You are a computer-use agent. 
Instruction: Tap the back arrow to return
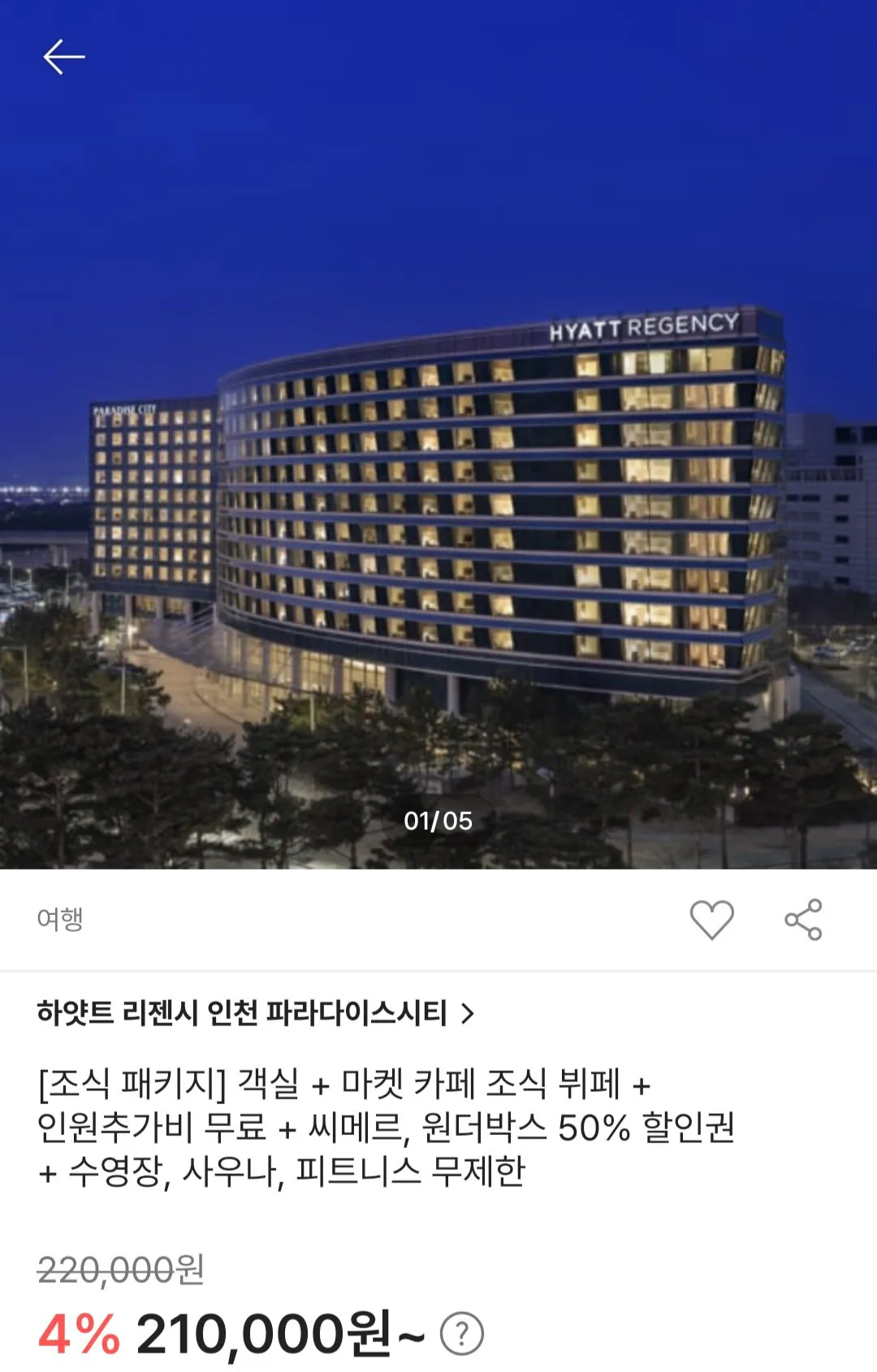[65, 55]
